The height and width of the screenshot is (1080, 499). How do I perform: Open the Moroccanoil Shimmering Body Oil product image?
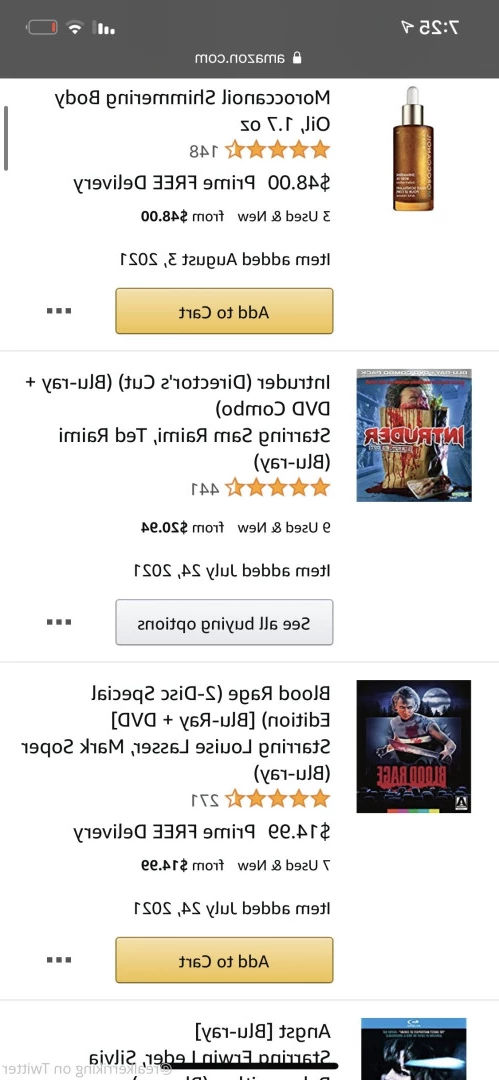(x=414, y=149)
